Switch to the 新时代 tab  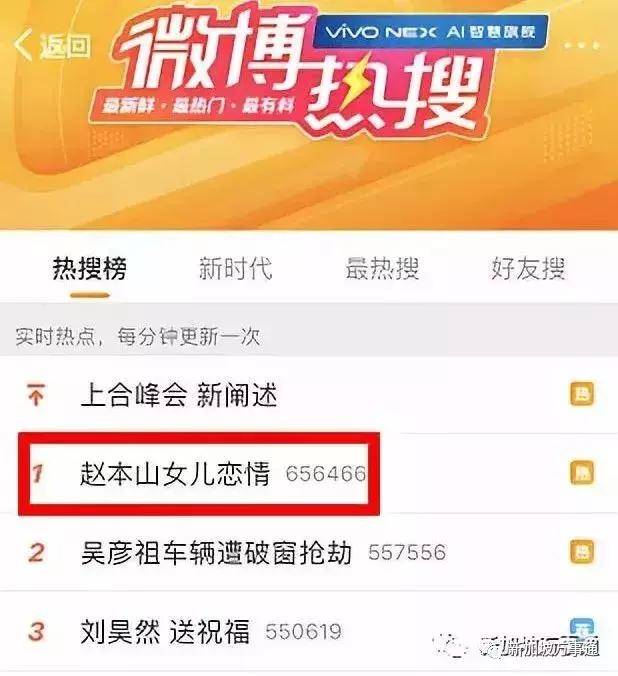[235, 268]
